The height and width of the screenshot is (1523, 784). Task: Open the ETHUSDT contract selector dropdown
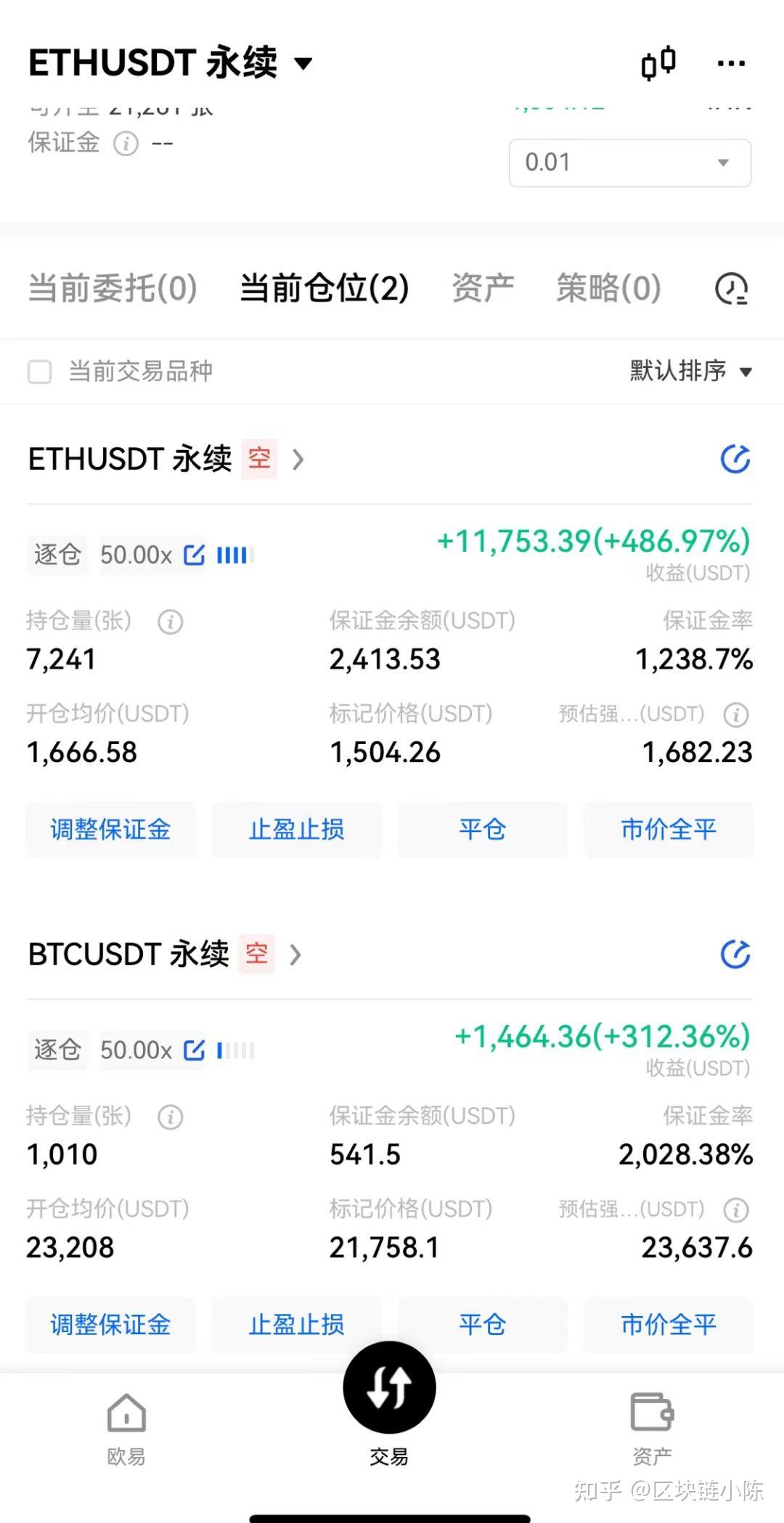click(305, 63)
